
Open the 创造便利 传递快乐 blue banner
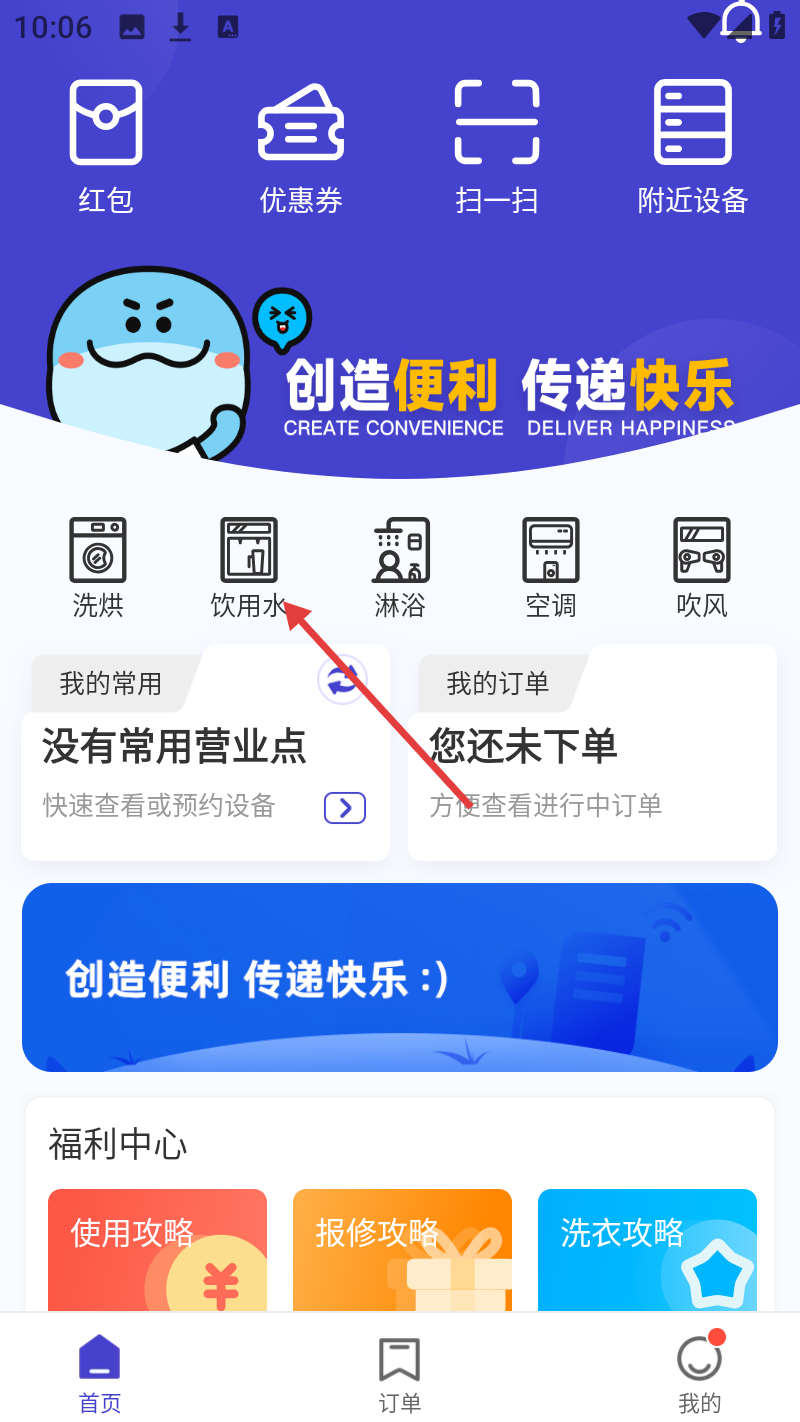(x=400, y=977)
